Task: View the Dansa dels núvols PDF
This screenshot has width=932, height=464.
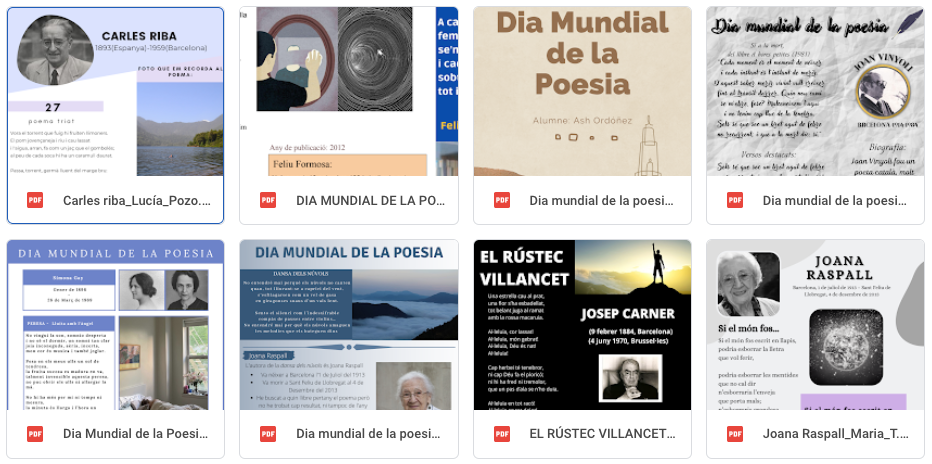Action: (348, 348)
